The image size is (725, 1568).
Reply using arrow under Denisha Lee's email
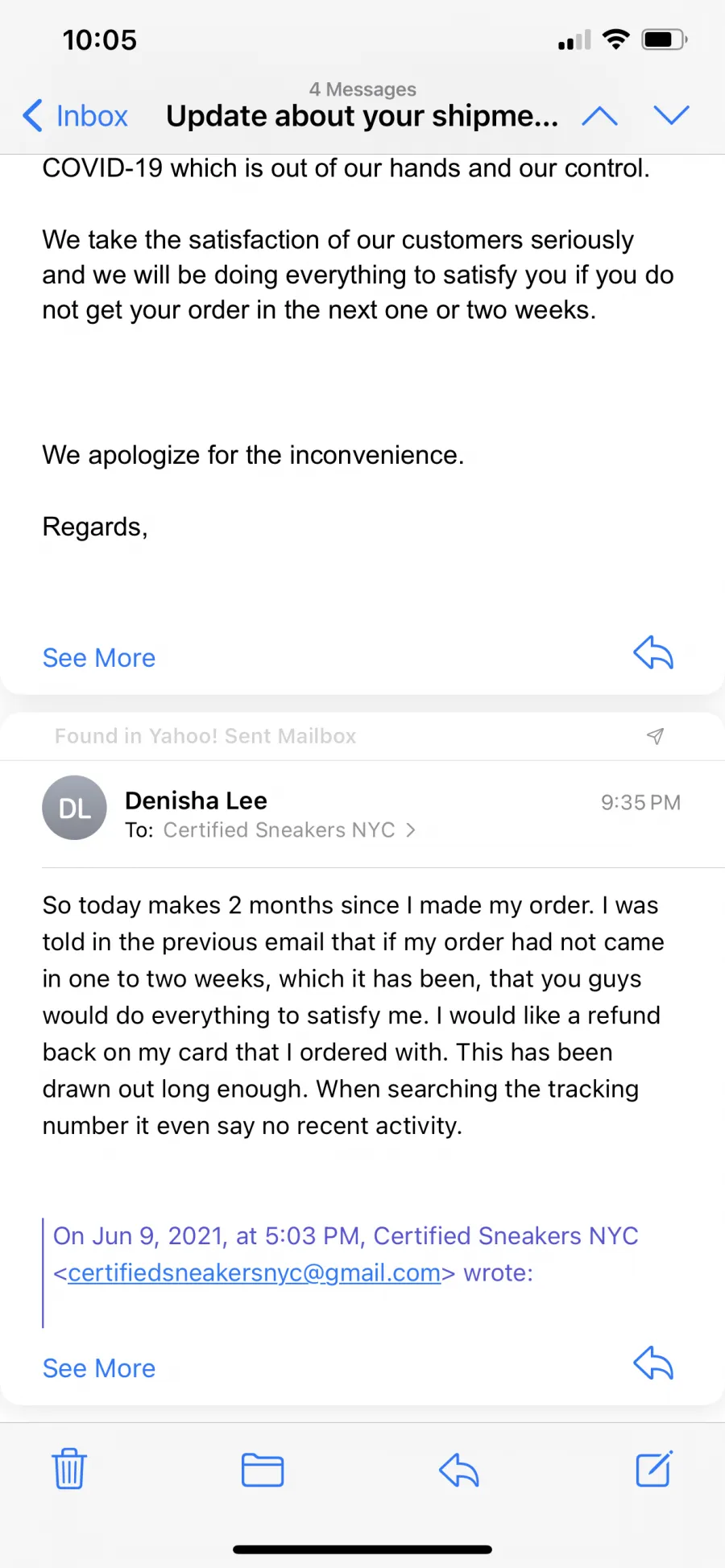pos(653,1363)
